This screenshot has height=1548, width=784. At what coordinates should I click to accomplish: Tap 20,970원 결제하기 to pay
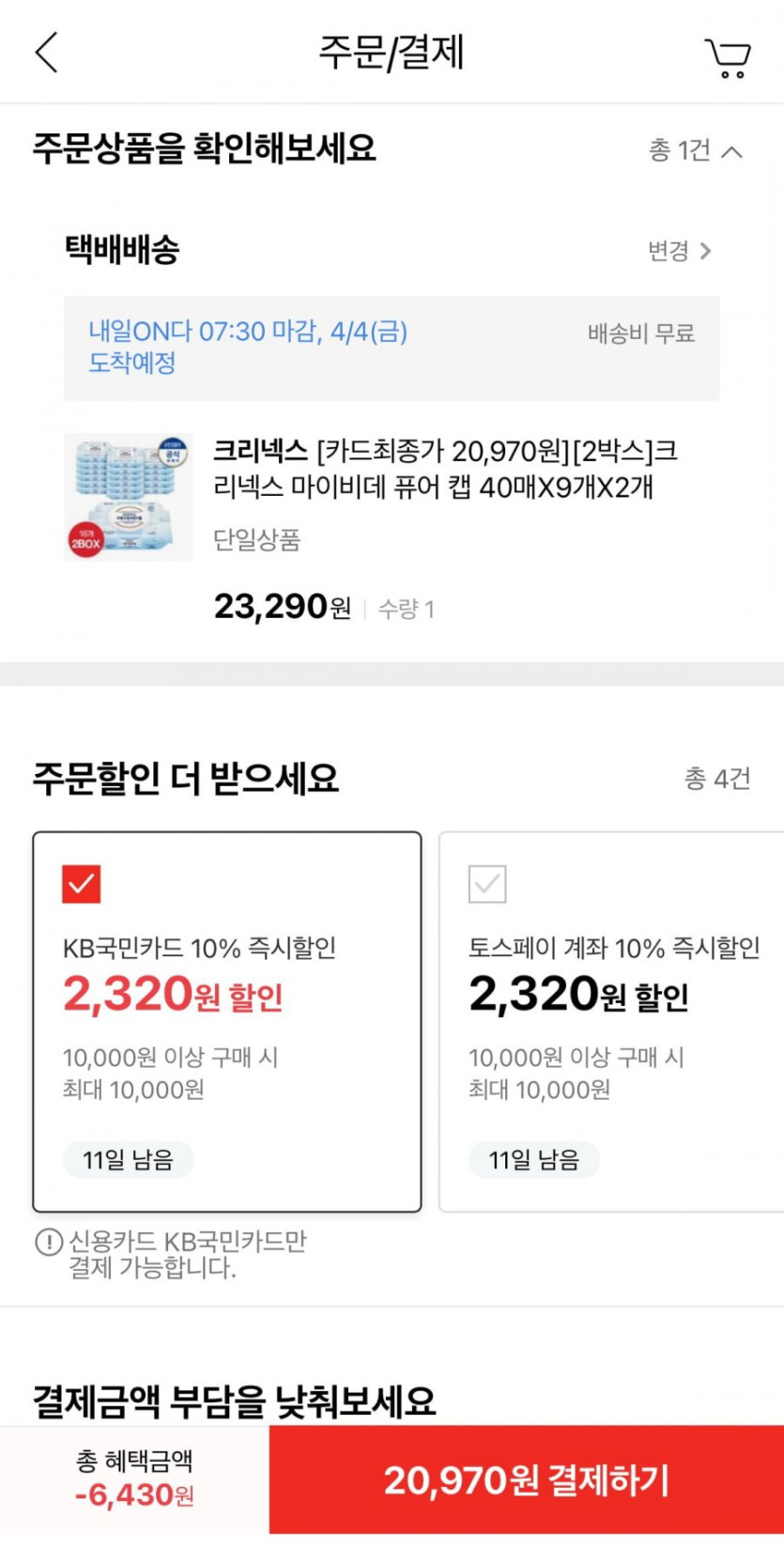[526, 1480]
